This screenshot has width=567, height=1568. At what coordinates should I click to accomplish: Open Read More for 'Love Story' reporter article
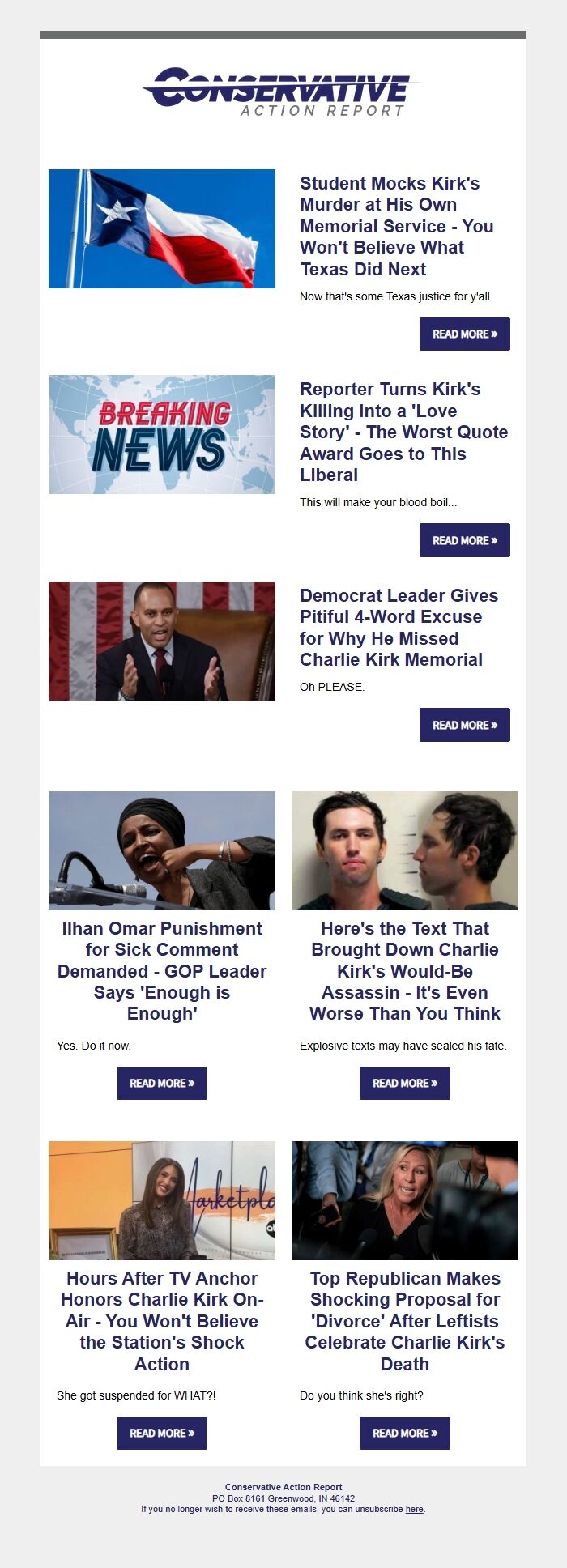[464, 540]
